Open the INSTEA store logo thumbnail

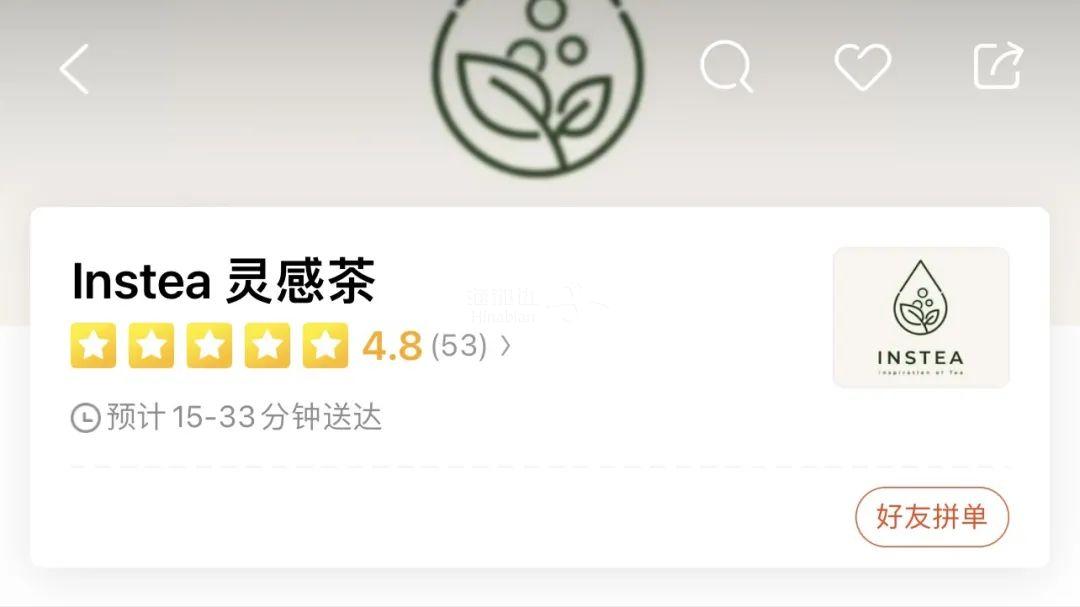click(x=920, y=318)
